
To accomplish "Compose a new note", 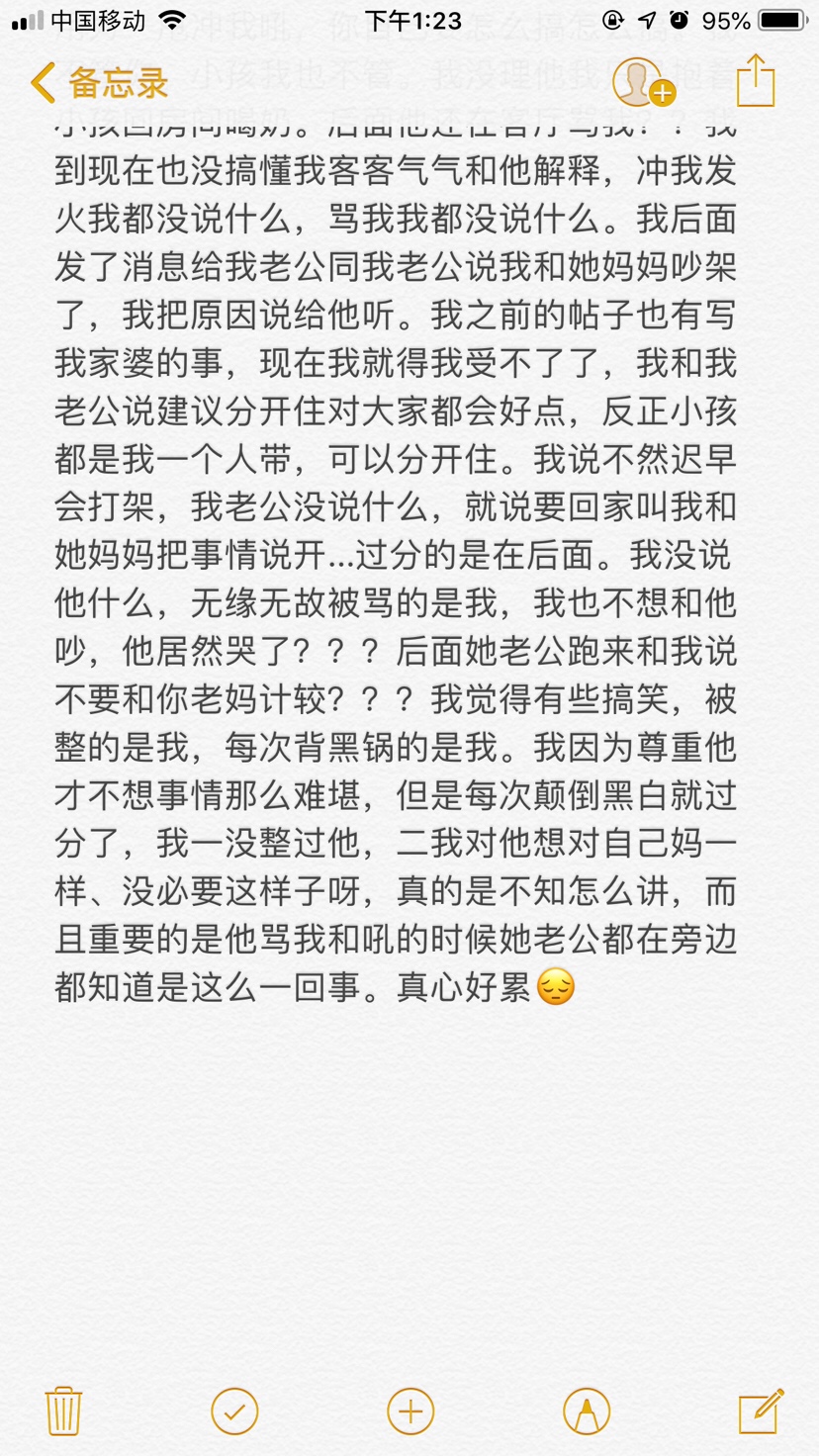I will (761, 1410).
